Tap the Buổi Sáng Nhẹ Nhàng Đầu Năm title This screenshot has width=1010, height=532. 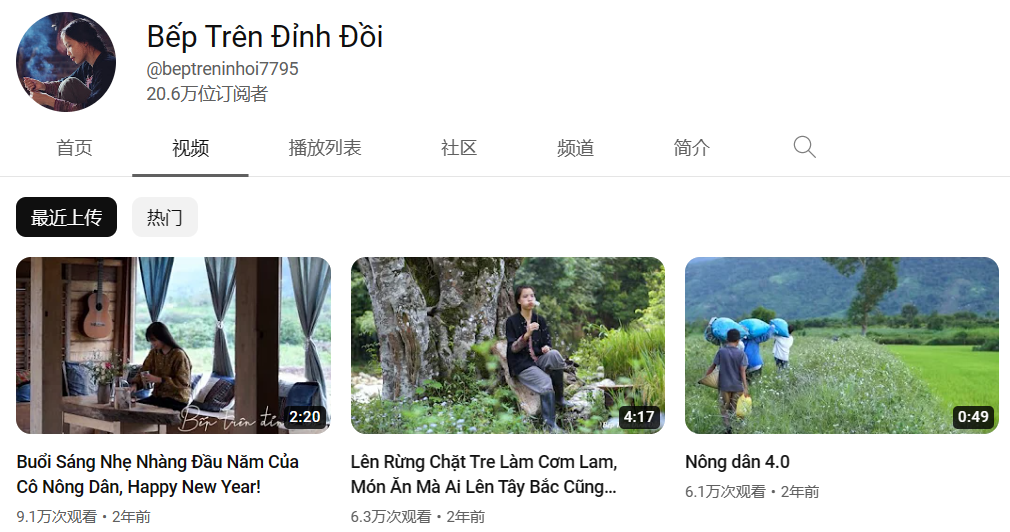[158, 474]
